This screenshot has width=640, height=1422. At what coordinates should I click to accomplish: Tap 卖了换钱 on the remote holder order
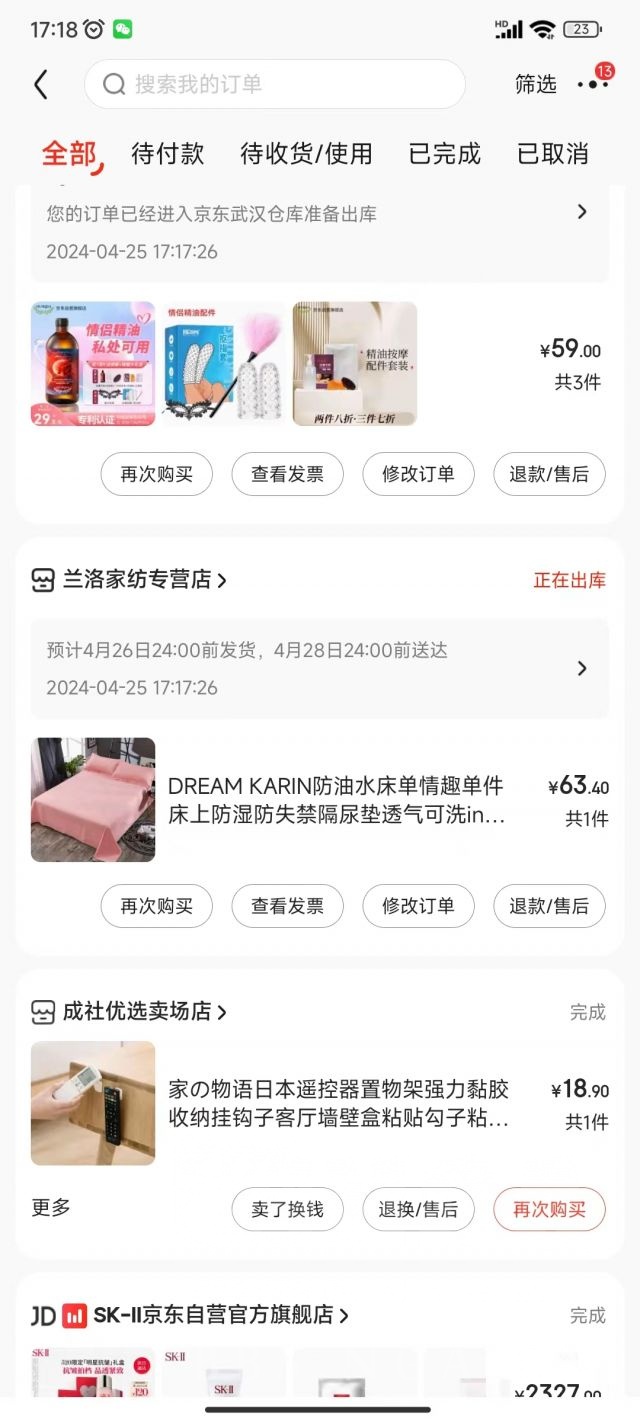click(287, 1209)
